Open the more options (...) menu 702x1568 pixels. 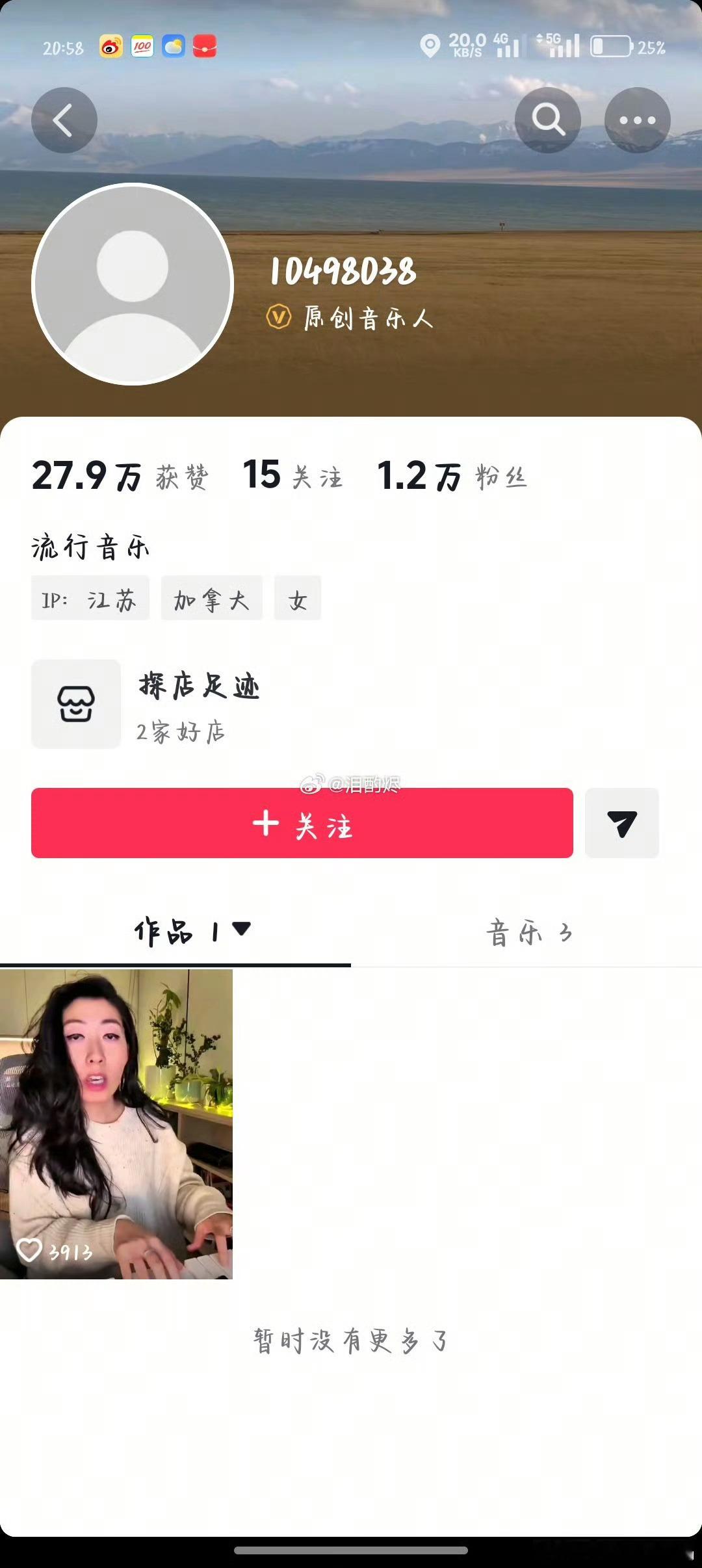click(x=638, y=120)
